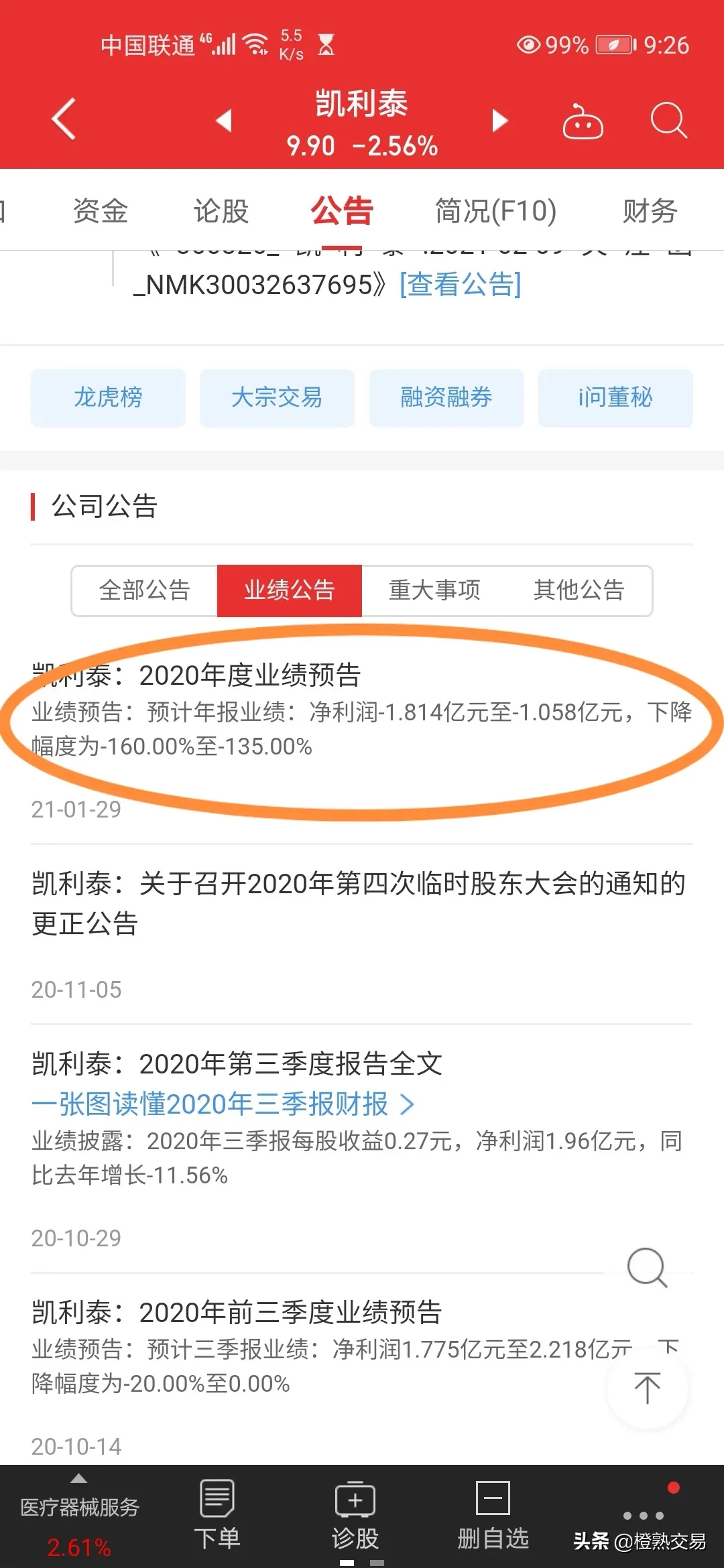
Task: Switch to the 资金 tab
Action: point(101,211)
